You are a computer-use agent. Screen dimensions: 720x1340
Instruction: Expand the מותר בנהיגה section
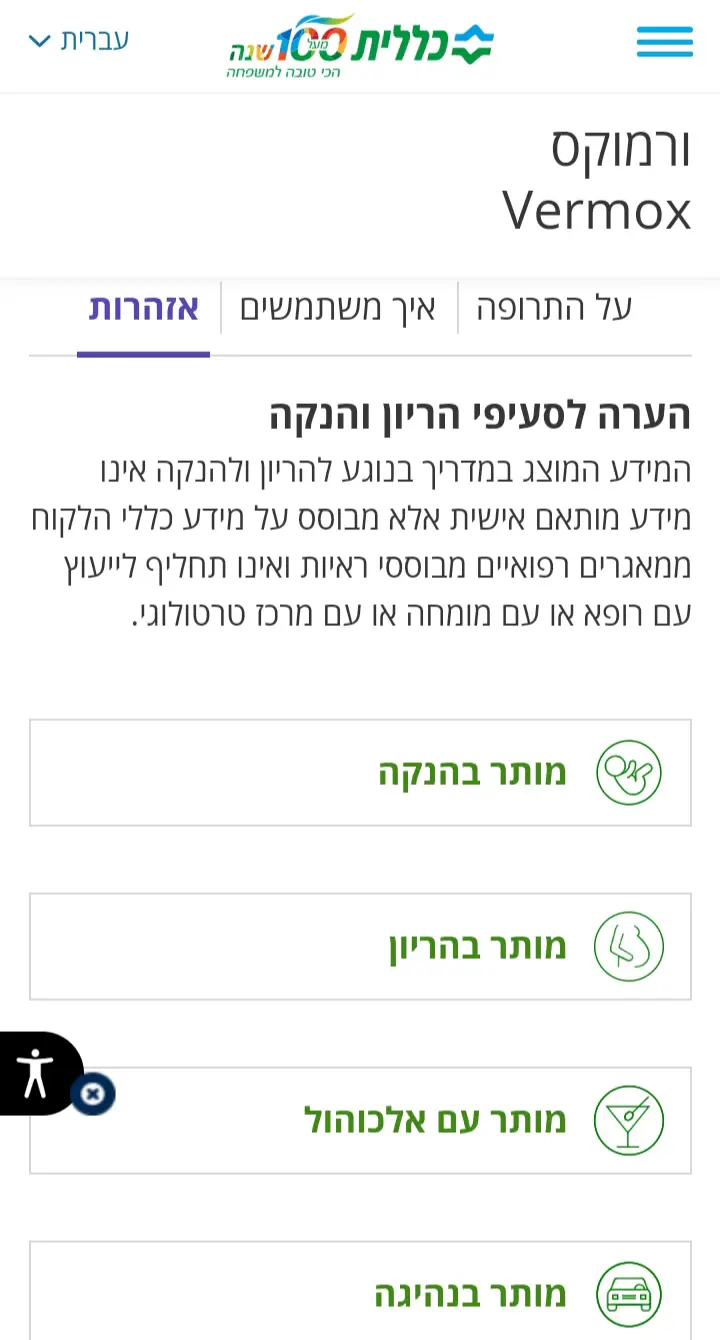tap(360, 1294)
